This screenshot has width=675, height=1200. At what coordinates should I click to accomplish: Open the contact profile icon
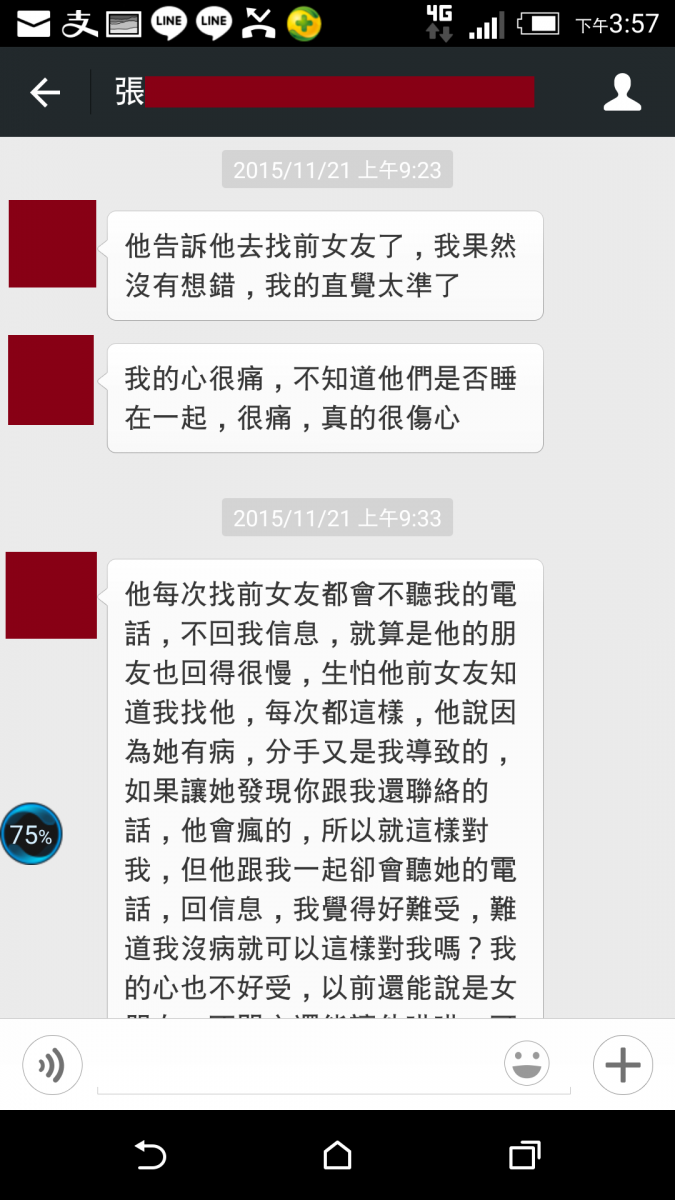point(621,92)
